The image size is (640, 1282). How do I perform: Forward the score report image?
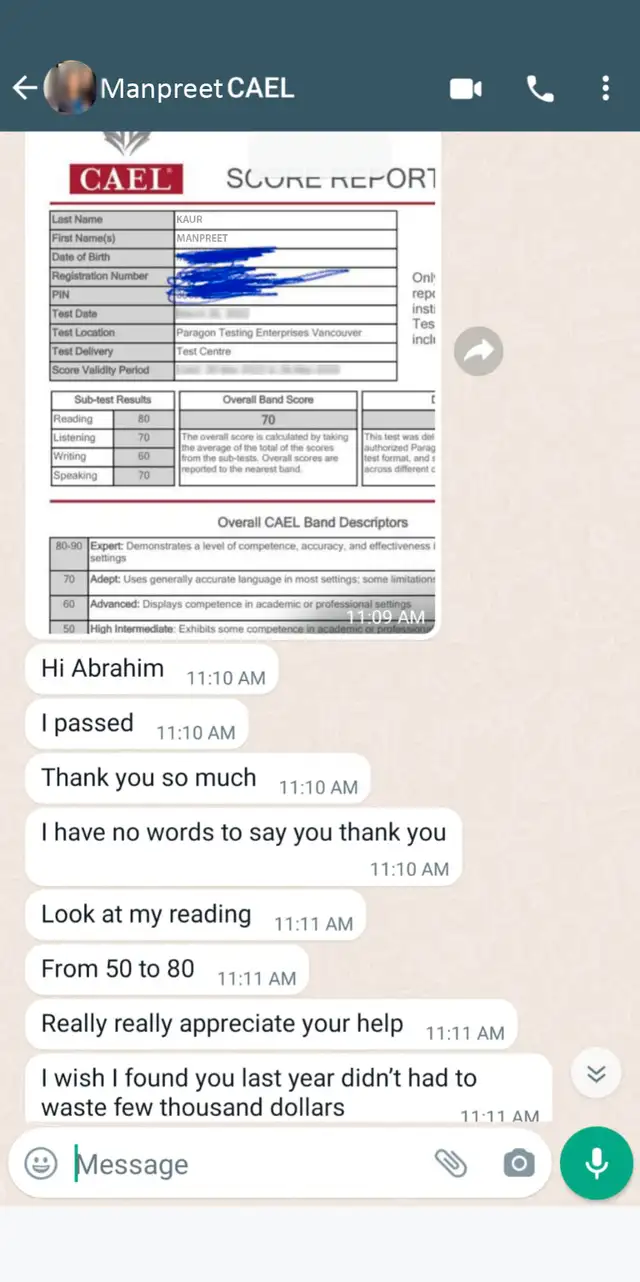tap(478, 351)
